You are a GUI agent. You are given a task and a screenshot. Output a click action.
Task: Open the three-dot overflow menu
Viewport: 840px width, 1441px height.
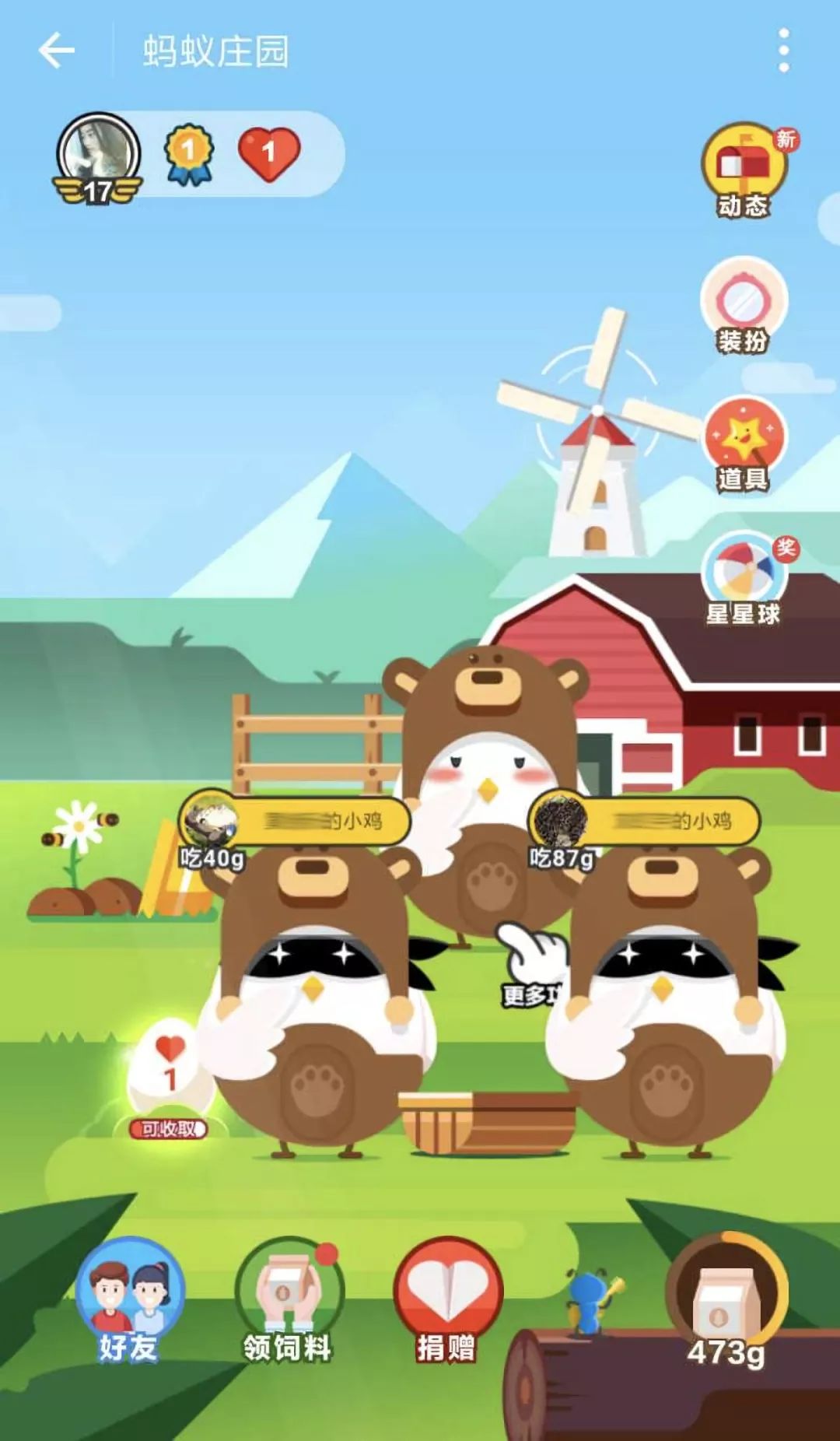point(783,51)
